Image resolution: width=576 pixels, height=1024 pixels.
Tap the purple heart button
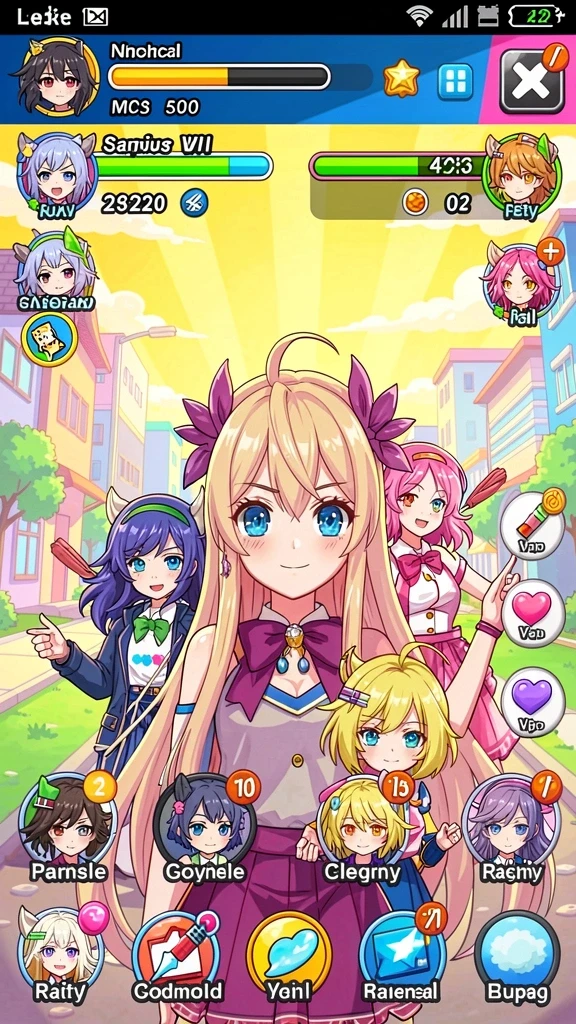(x=531, y=701)
